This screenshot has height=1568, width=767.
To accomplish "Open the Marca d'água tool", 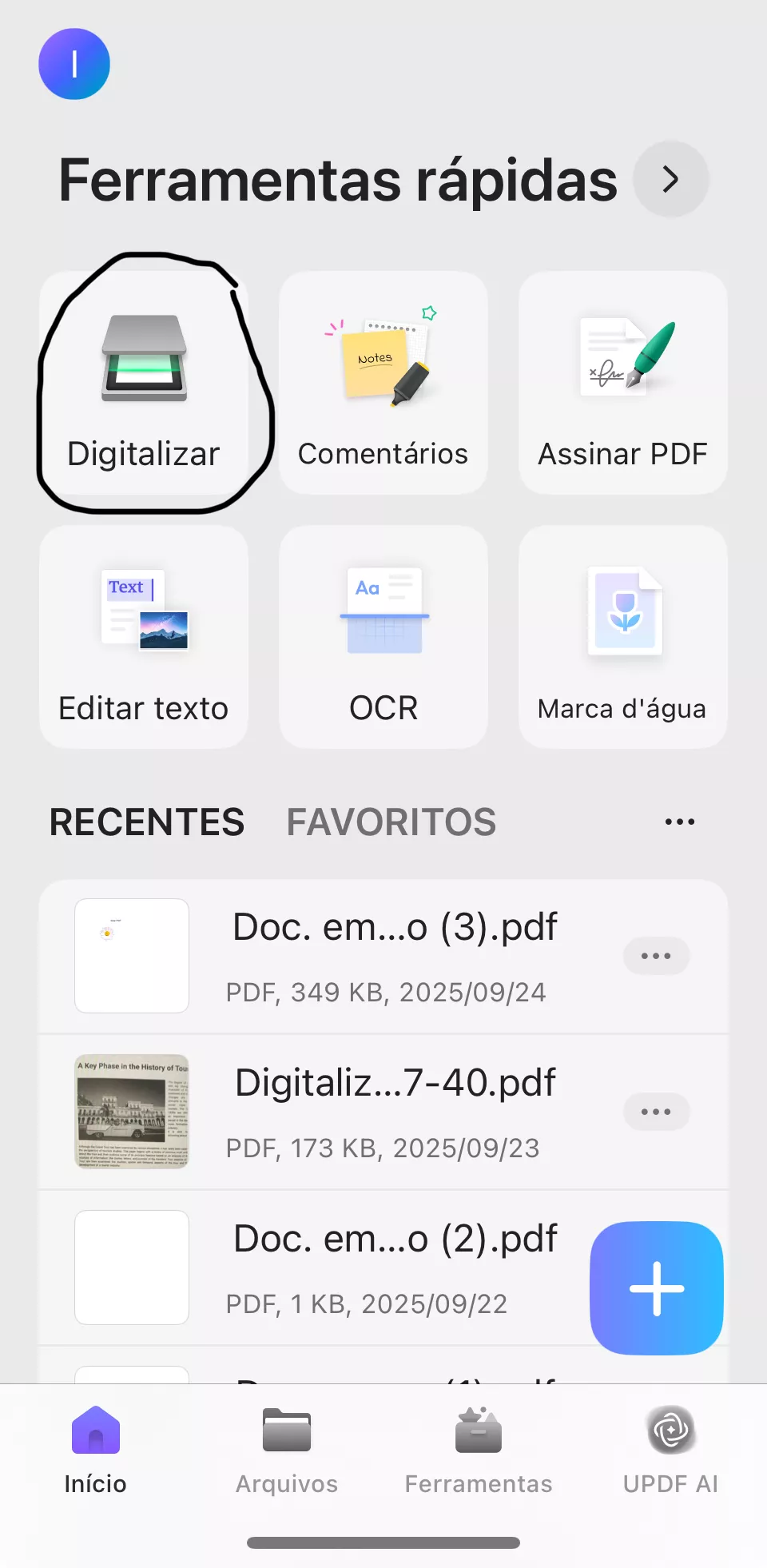I will click(x=622, y=637).
